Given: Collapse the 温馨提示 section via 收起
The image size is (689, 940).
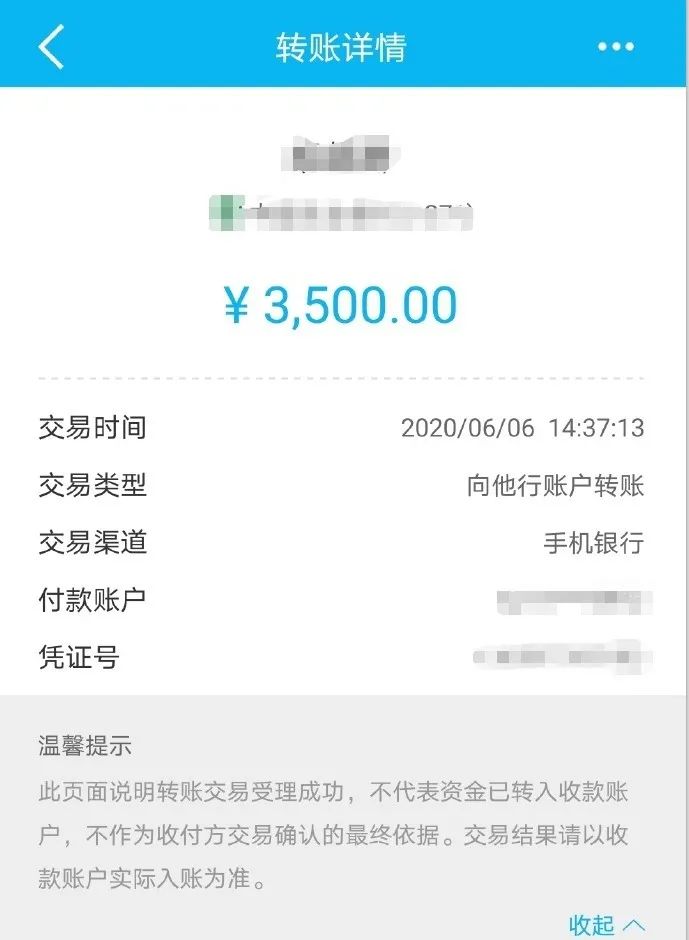Looking at the screenshot, I should pos(606,923).
